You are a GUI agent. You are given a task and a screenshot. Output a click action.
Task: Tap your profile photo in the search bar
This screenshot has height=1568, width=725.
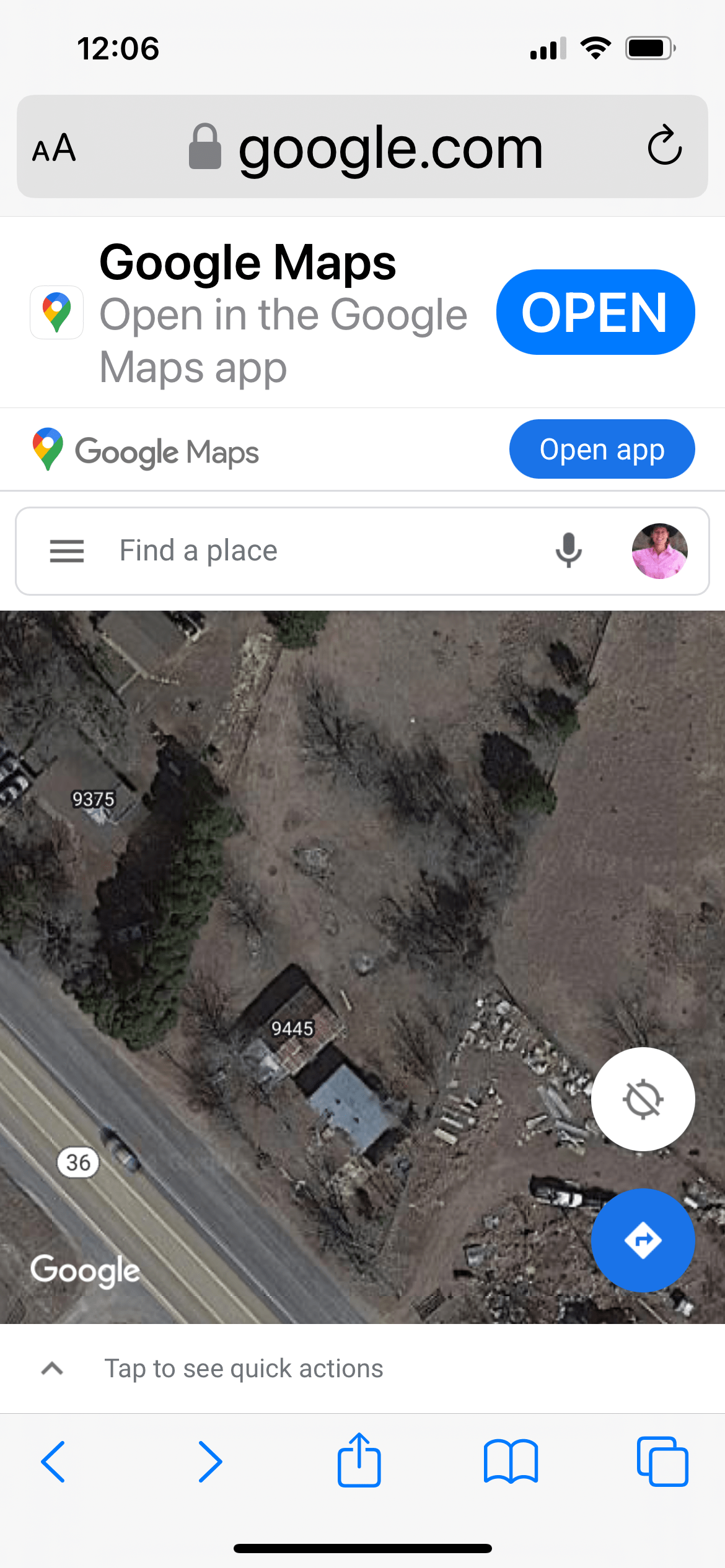(x=659, y=551)
